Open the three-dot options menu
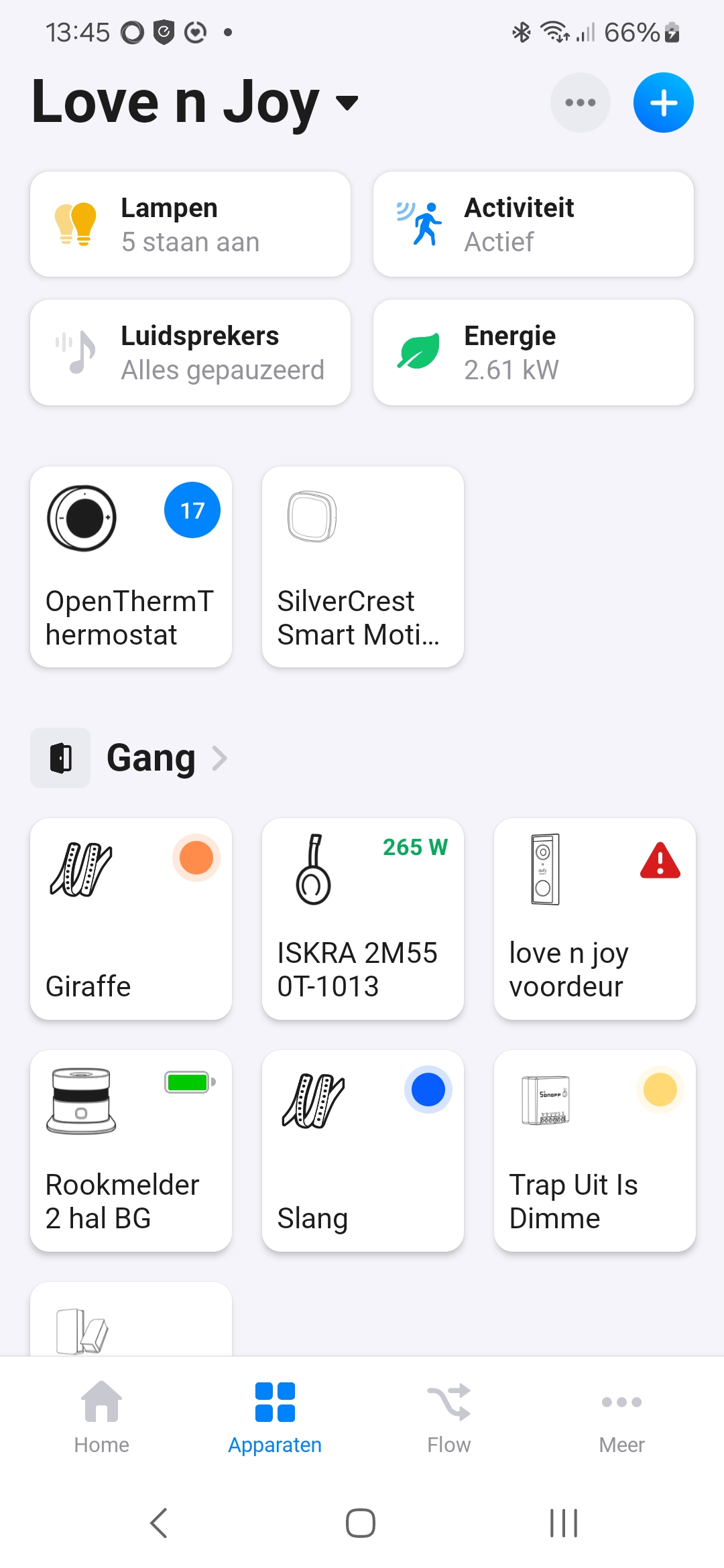The image size is (724, 1568). [x=580, y=103]
